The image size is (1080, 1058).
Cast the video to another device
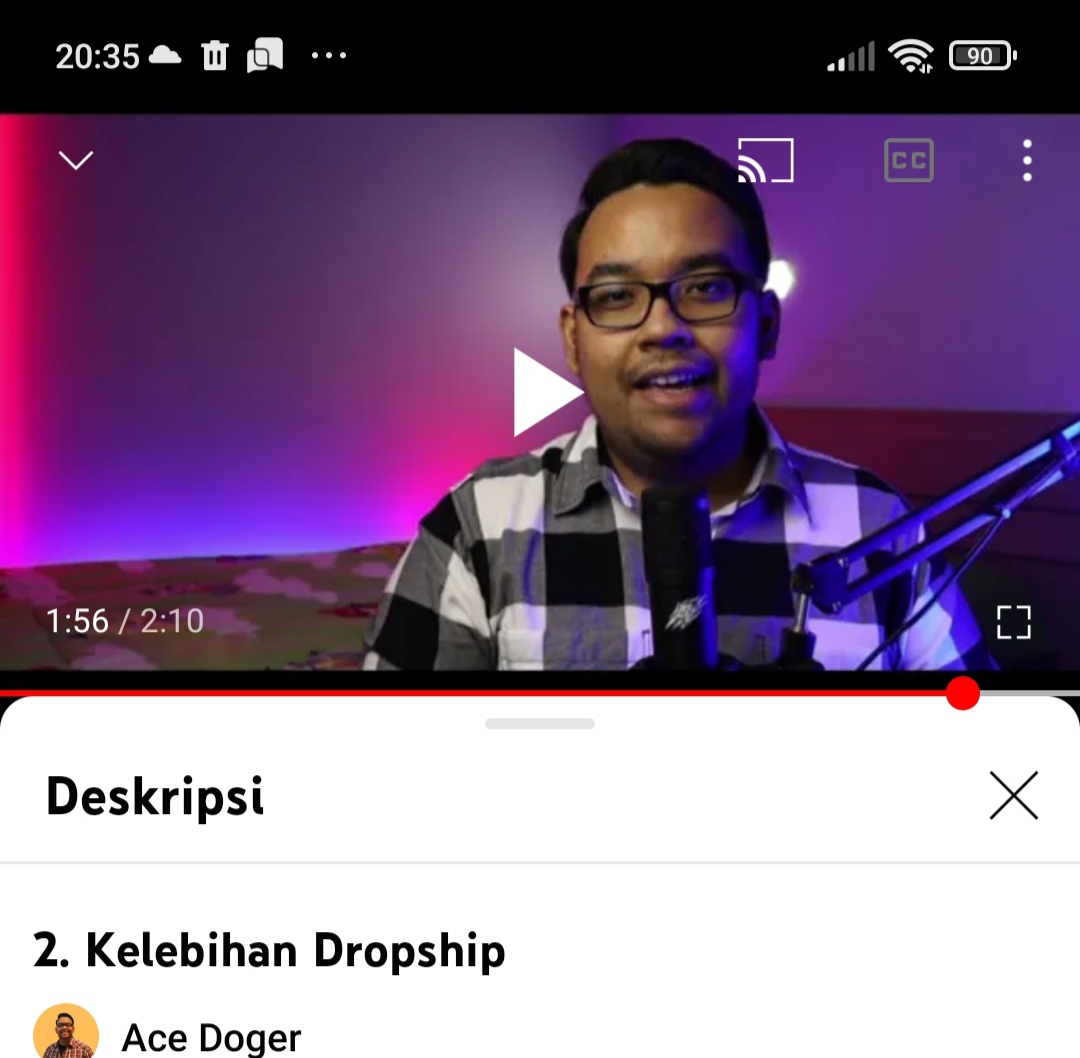click(x=765, y=160)
